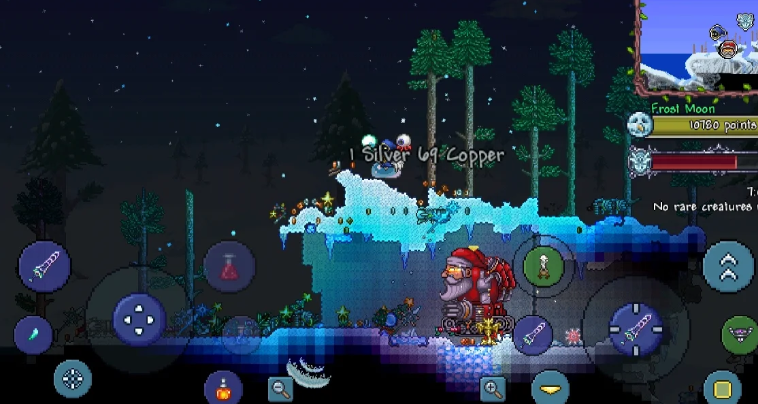Screen dimensions: 758x404
Task: Use the orange buff potion button
Action: click(223, 388)
